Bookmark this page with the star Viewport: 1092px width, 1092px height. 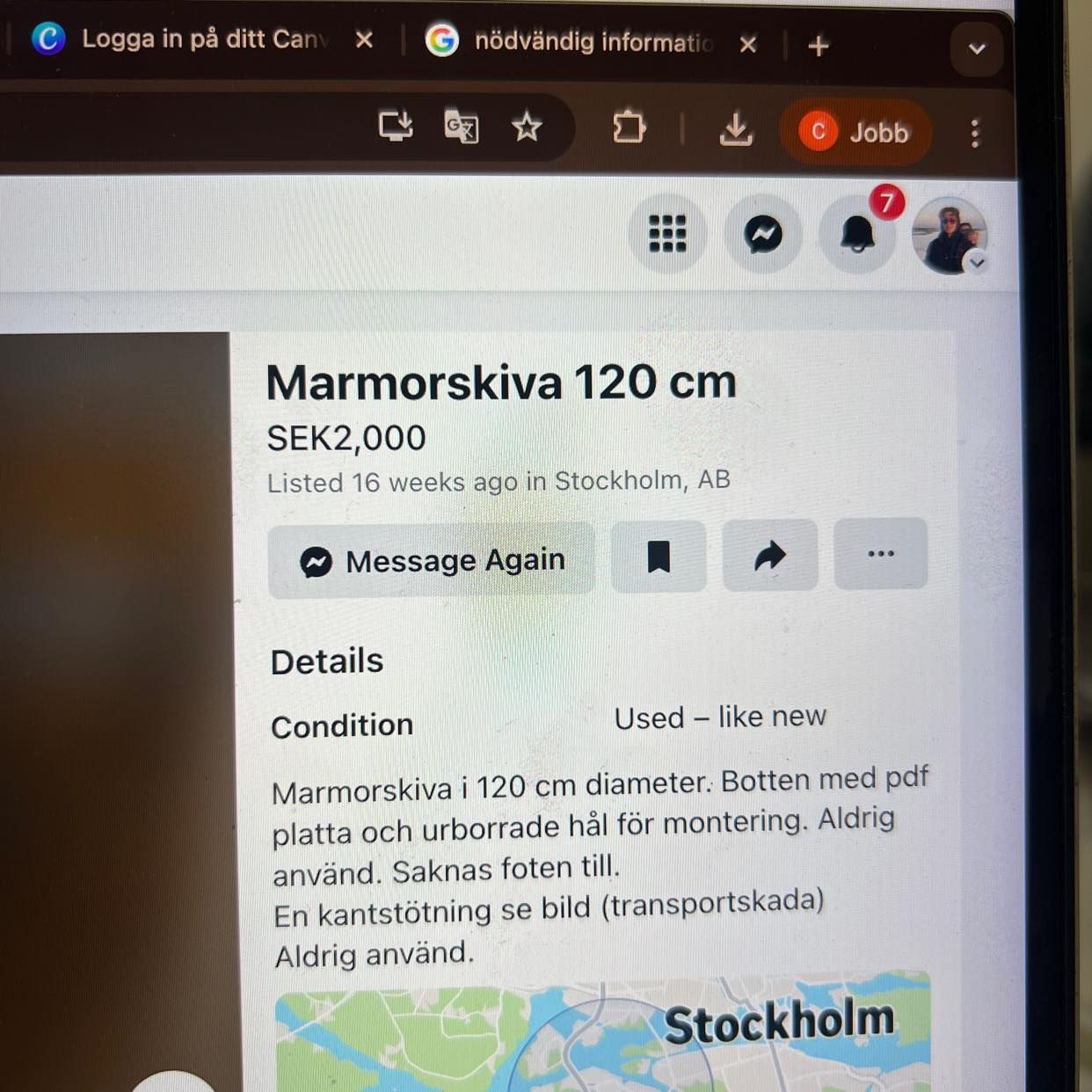click(527, 127)
